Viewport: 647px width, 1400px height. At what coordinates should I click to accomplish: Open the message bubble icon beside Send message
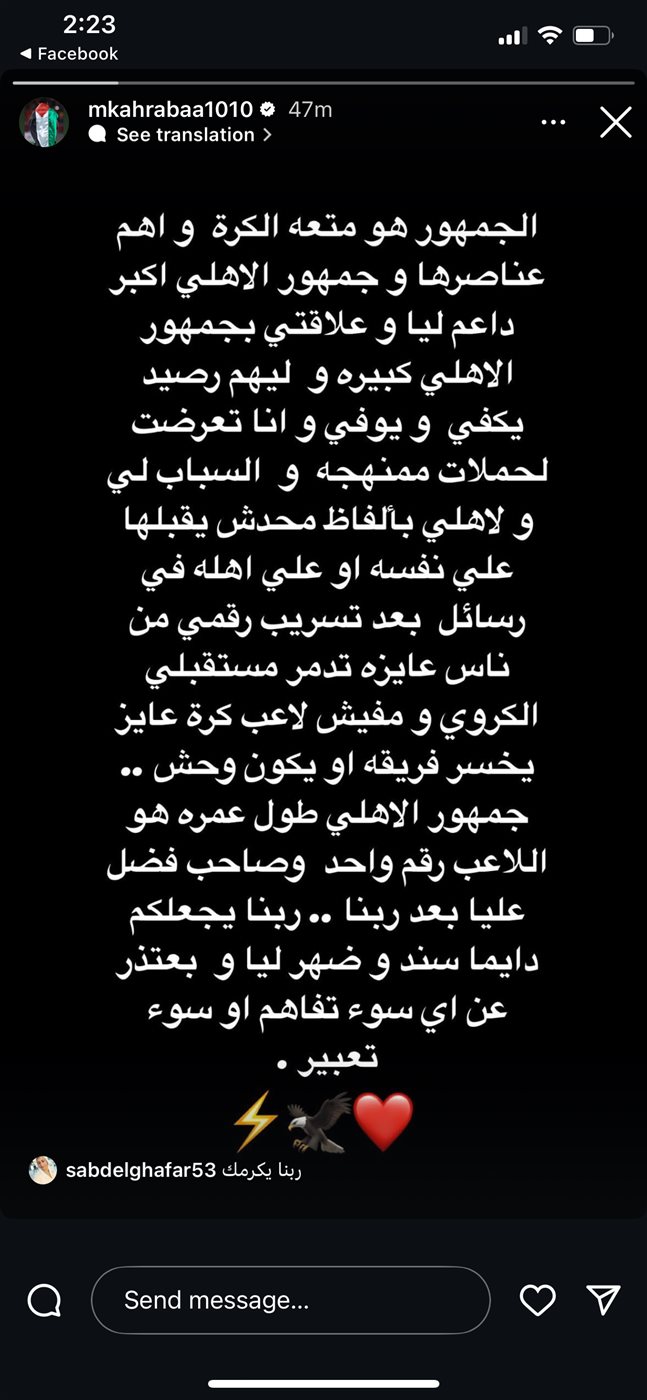click(x=45, y=1300)
